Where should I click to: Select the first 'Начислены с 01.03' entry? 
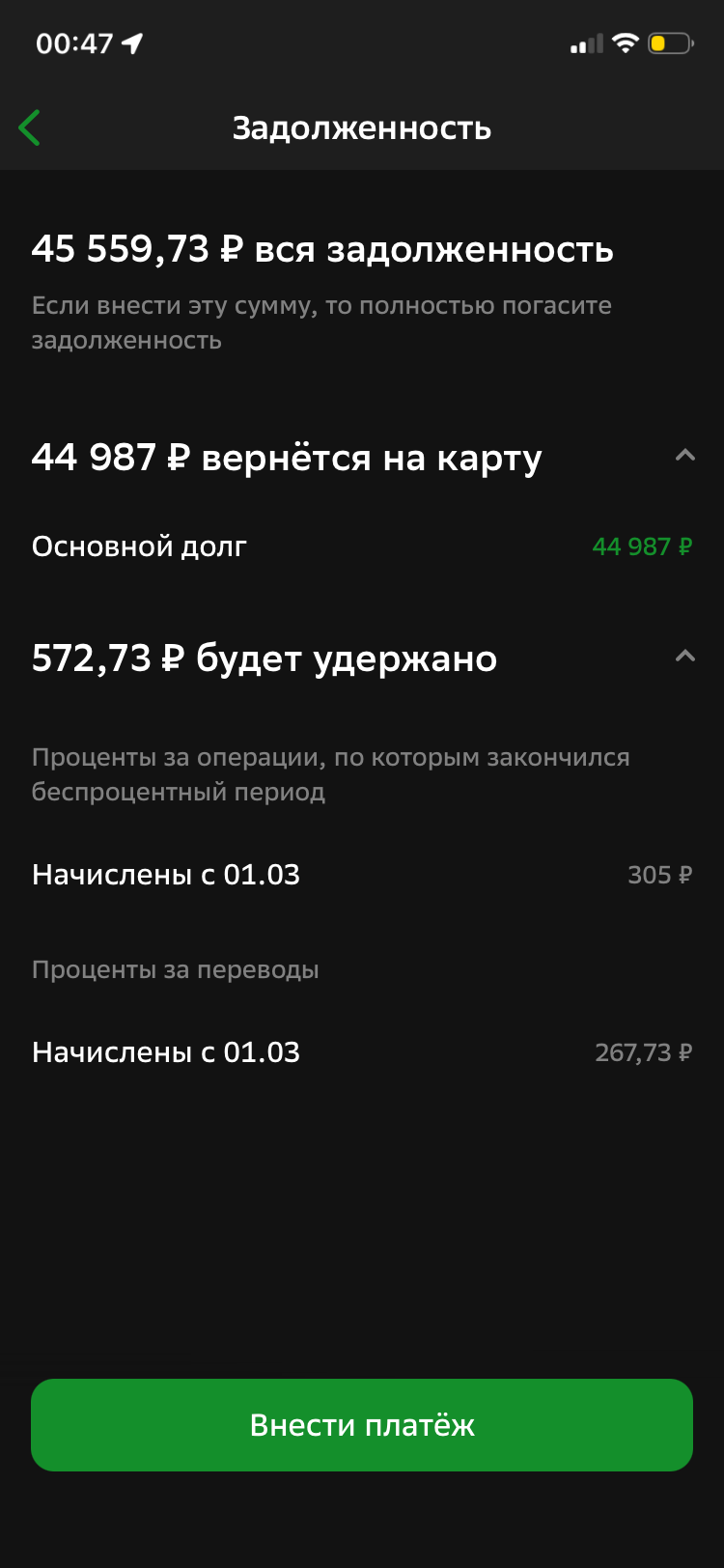point(166,874)
